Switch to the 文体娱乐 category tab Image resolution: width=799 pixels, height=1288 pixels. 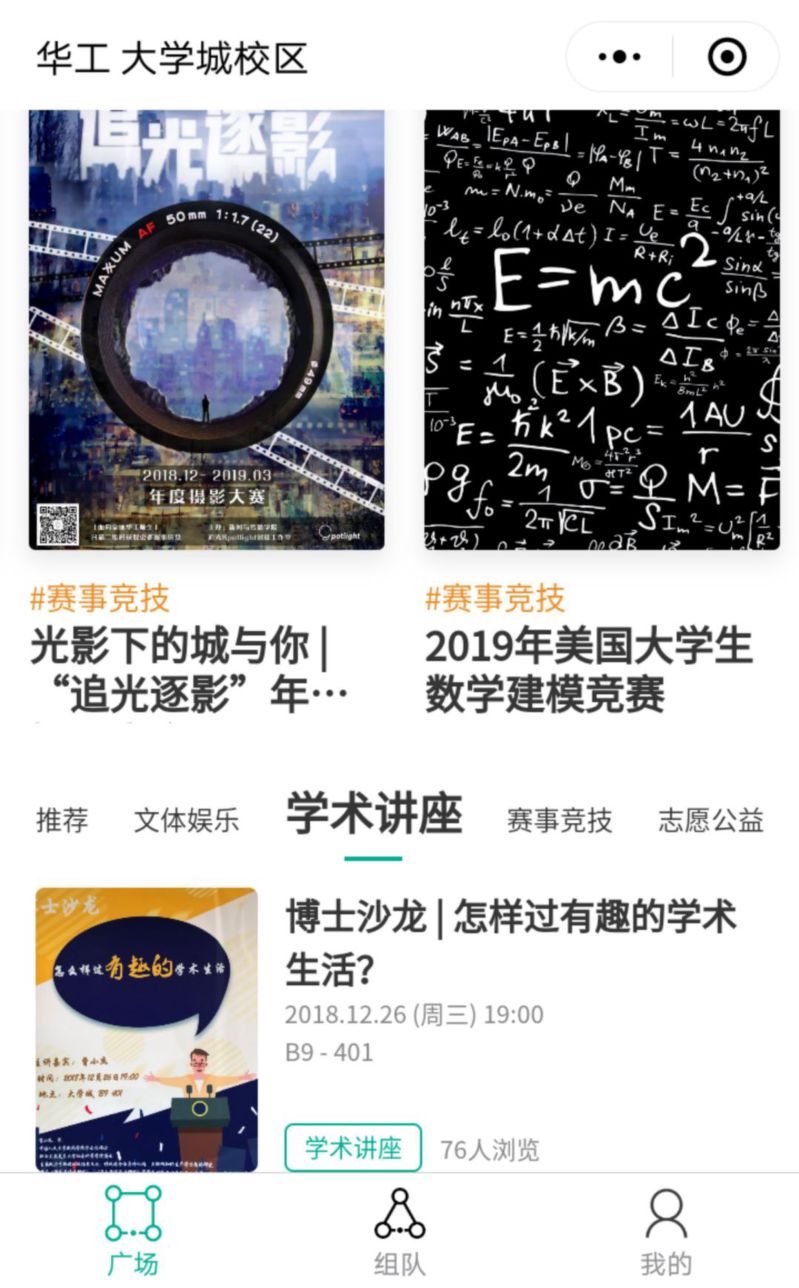187,821
